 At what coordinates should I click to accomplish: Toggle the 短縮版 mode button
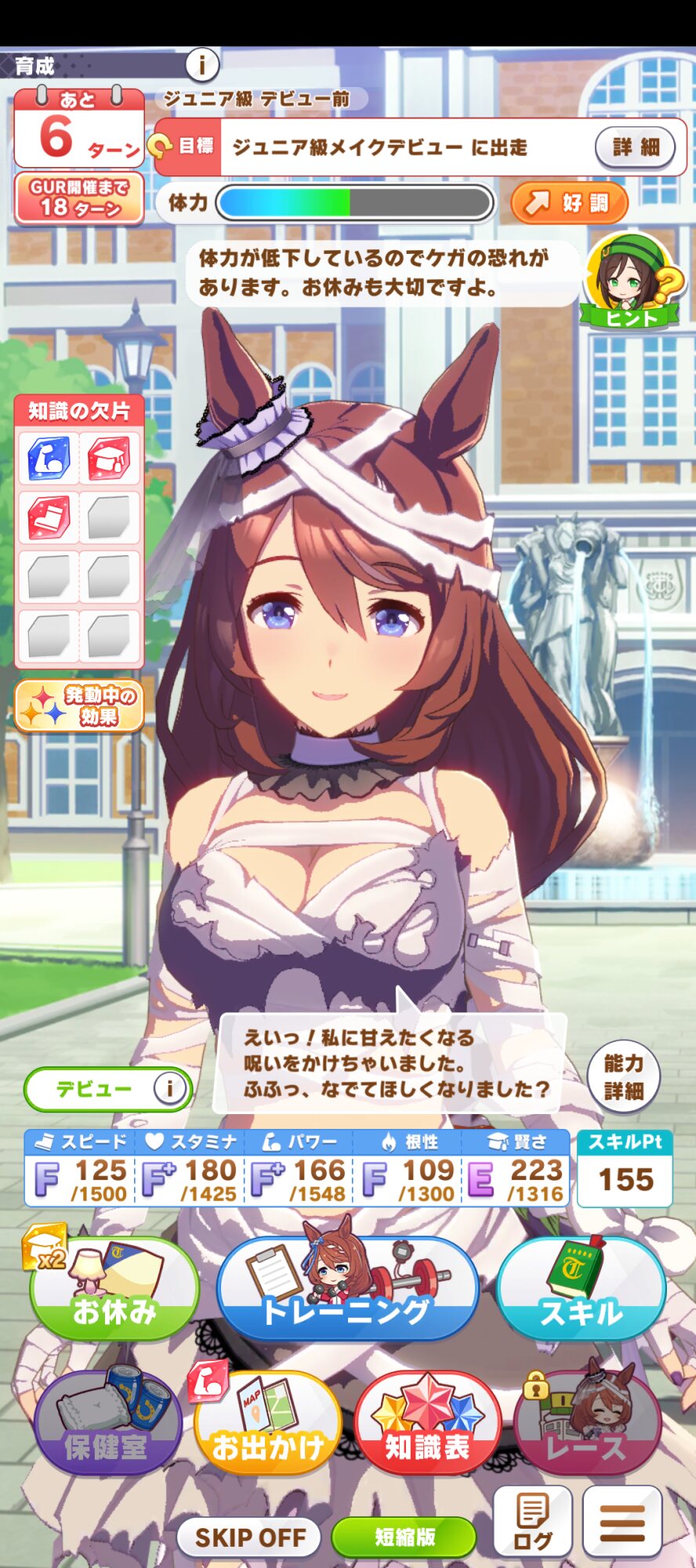(404, 1537)
